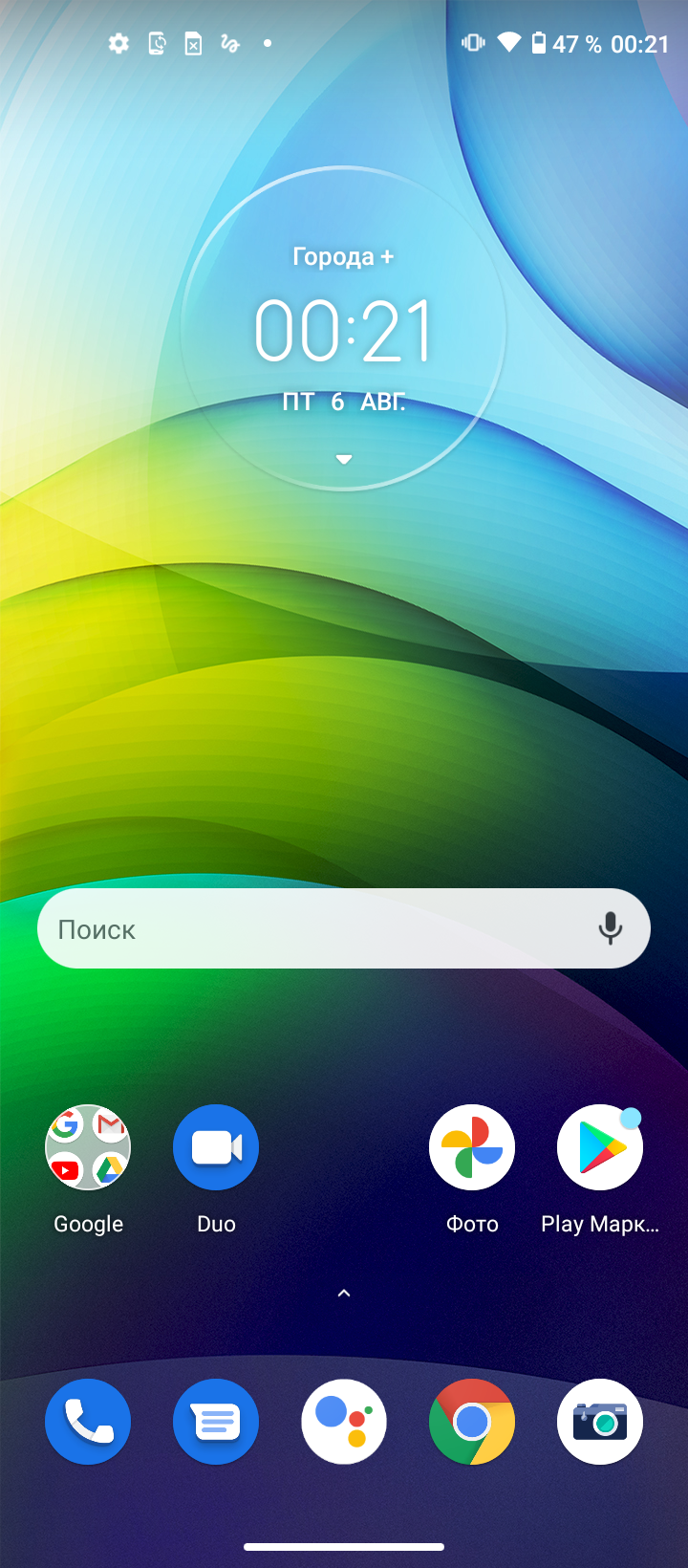
Task: Expand the clock widget down arrow
Action: [x=344, y=460]
